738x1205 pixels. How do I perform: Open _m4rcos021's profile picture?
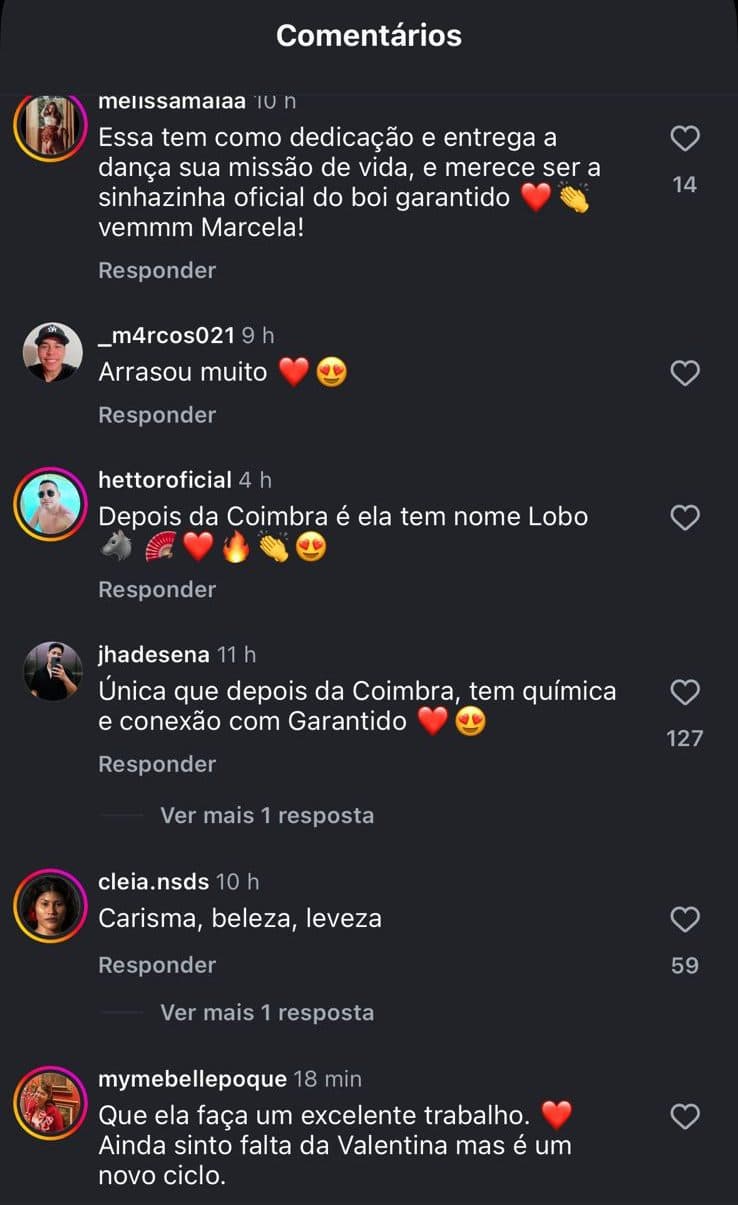point(52,352)
